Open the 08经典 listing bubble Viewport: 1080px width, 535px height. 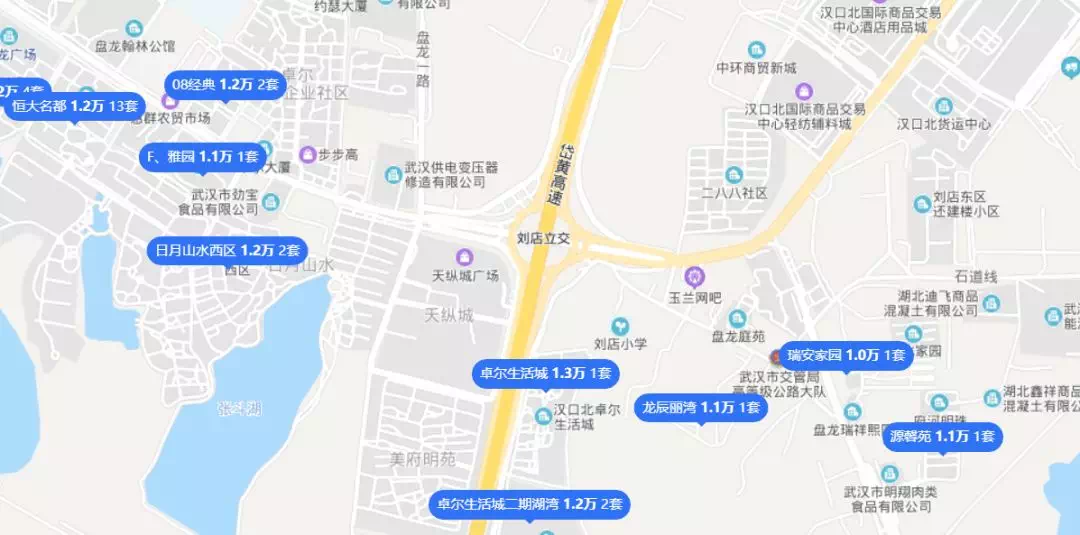point(225,85)
